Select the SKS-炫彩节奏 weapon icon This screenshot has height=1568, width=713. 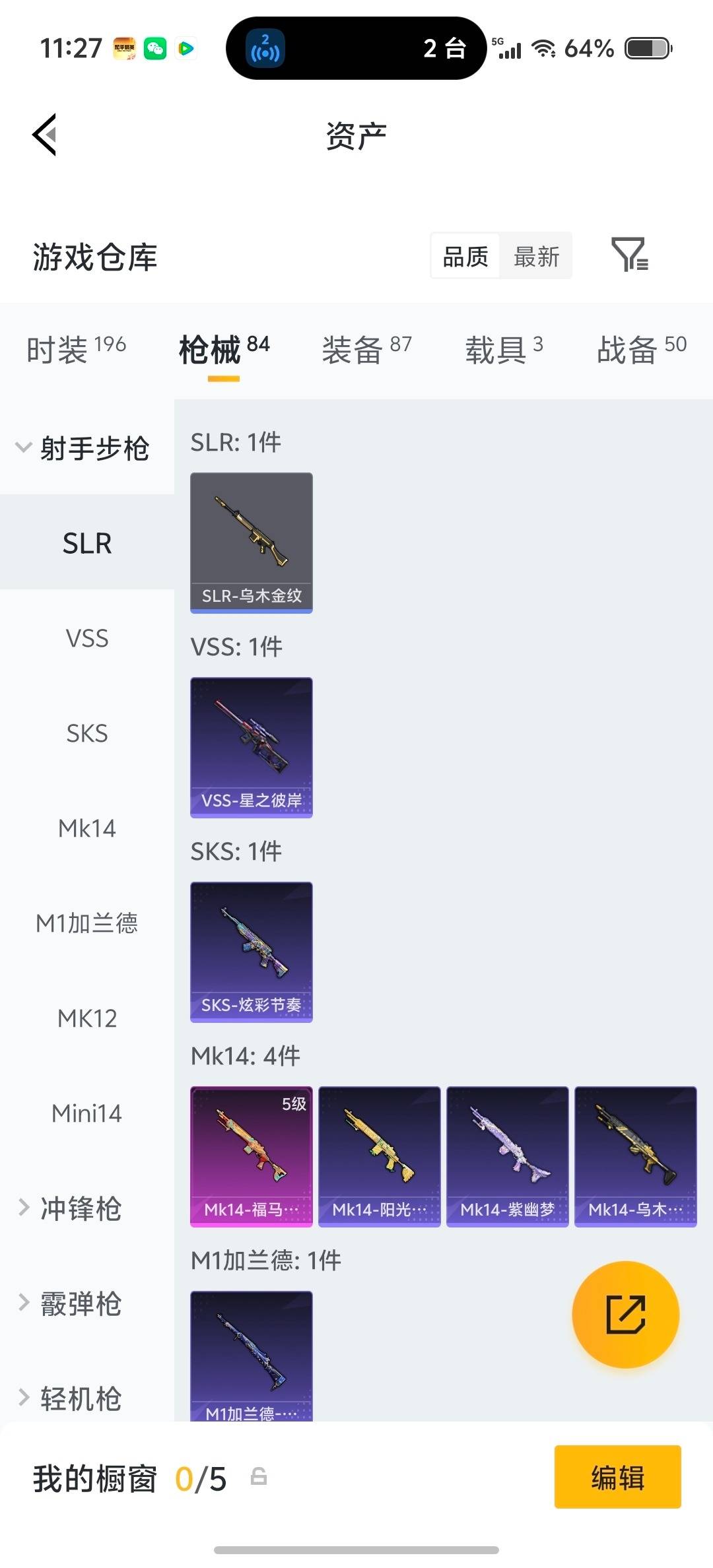tap(251, 951)
